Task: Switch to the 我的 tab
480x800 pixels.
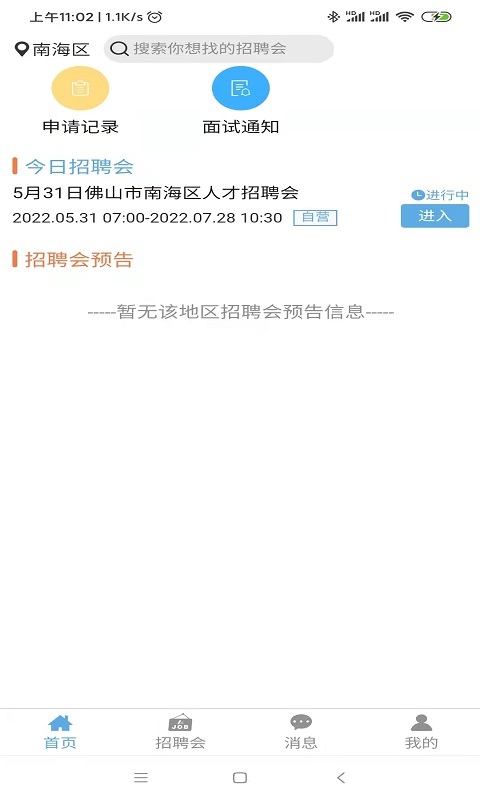Action: pyautogui.click(x=421, y=732)
